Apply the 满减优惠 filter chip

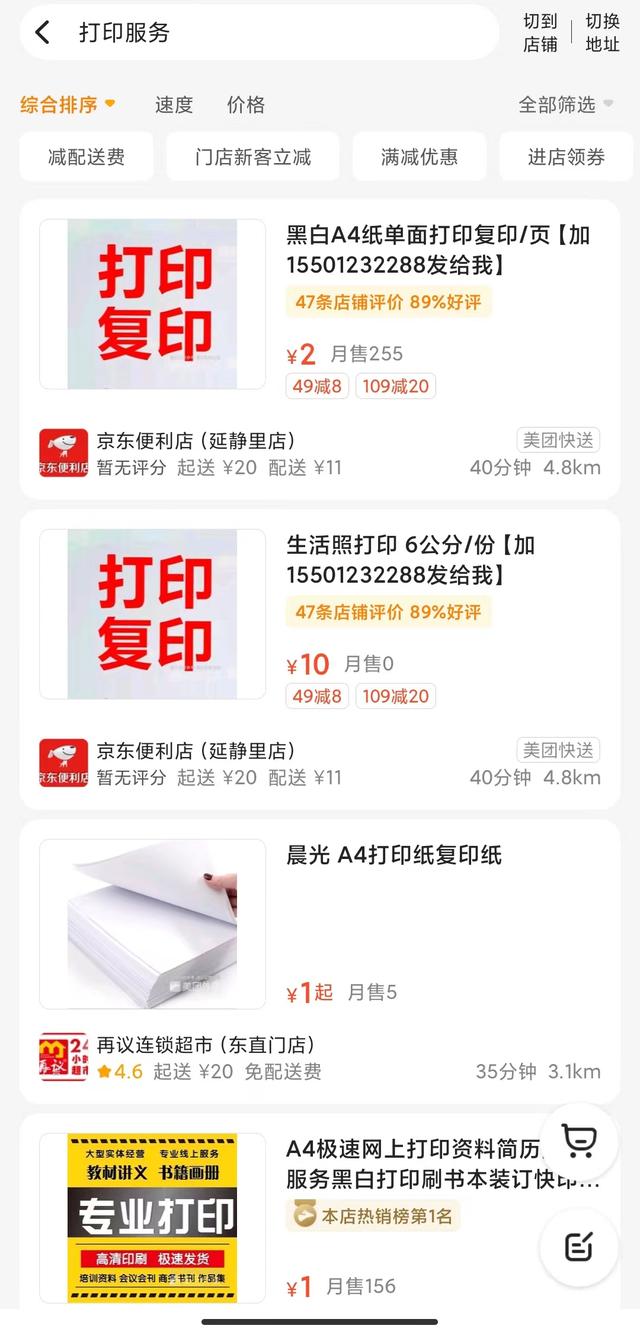click(x=420, y=157)
